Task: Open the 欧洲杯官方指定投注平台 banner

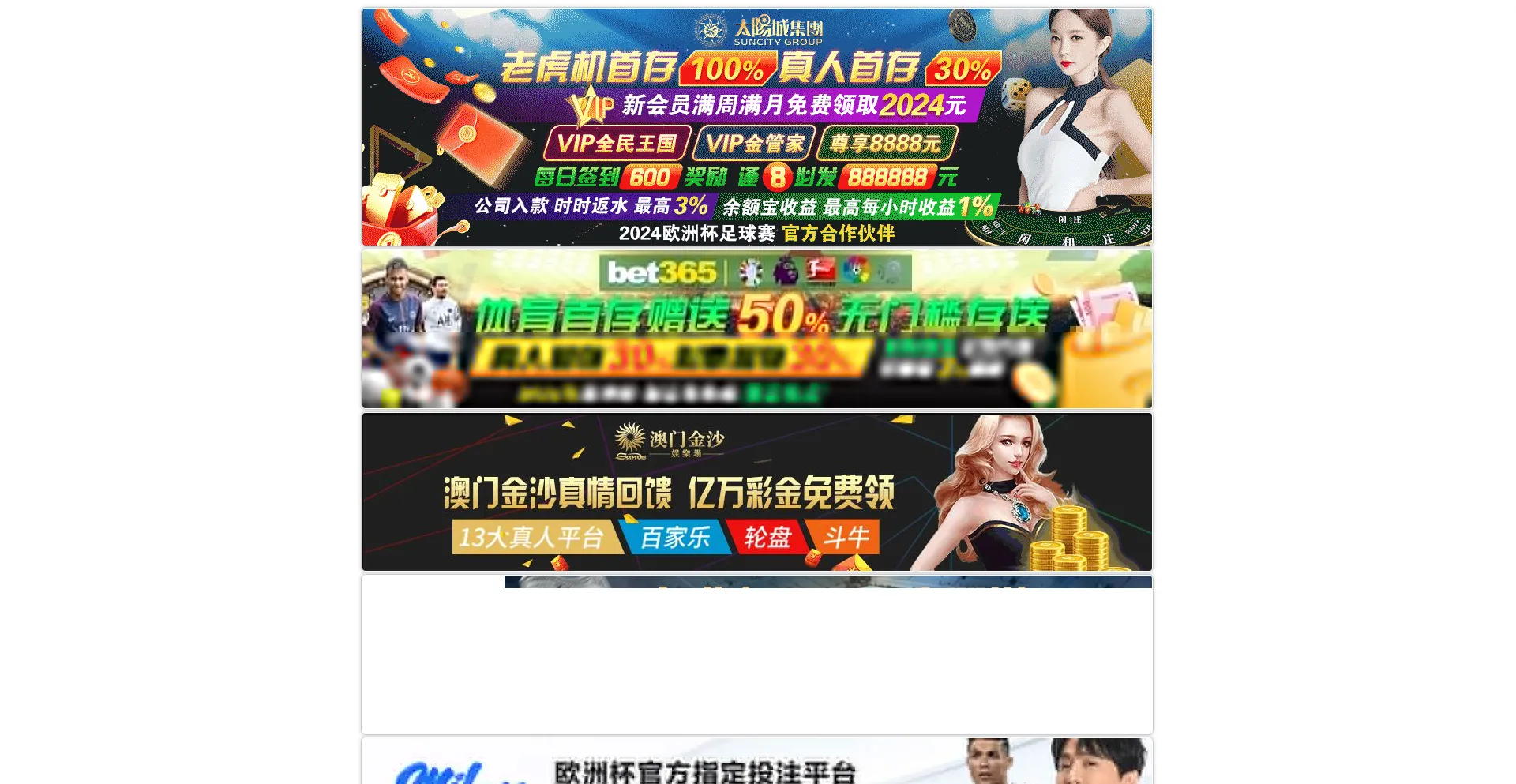Action: [x=756, y=763]
